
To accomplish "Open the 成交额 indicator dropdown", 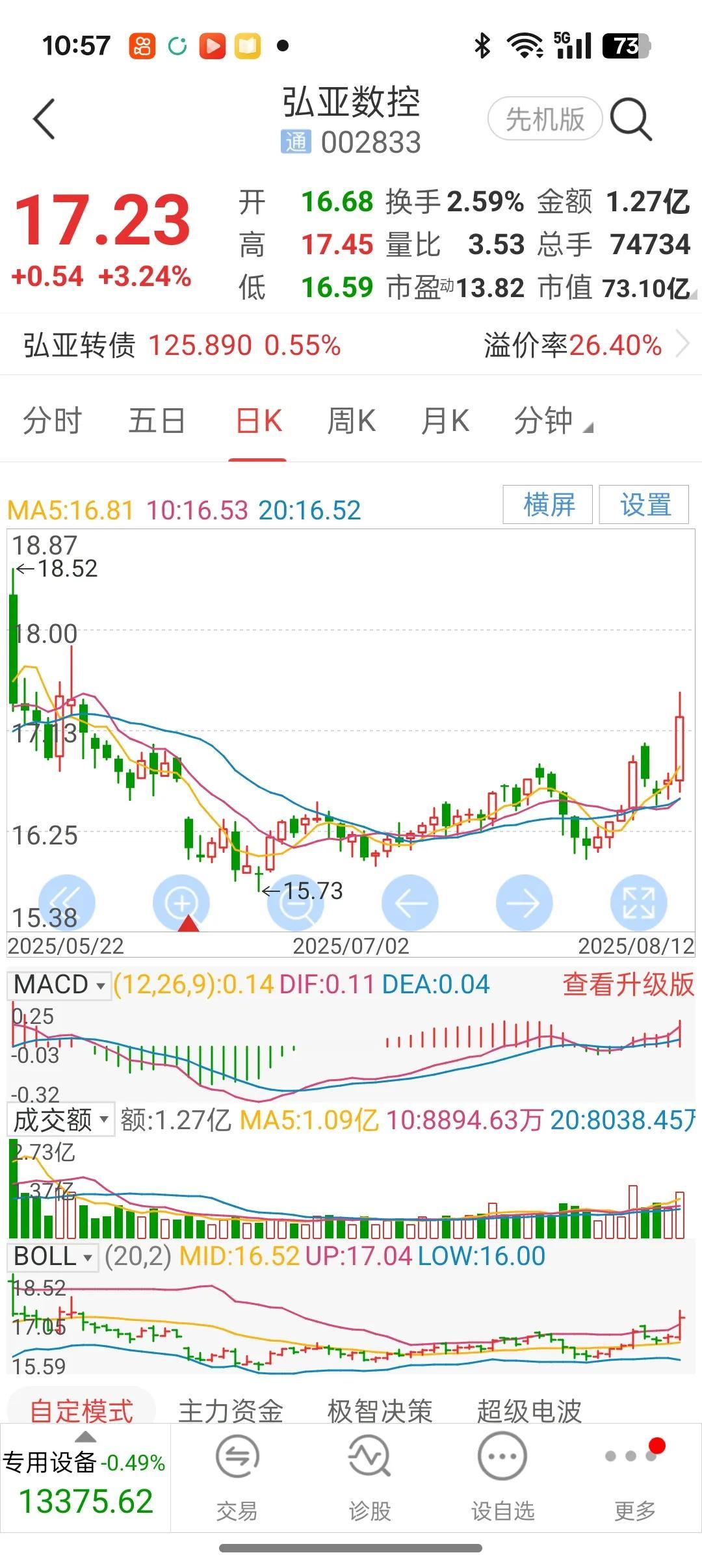I will [x=60, y=1119].
